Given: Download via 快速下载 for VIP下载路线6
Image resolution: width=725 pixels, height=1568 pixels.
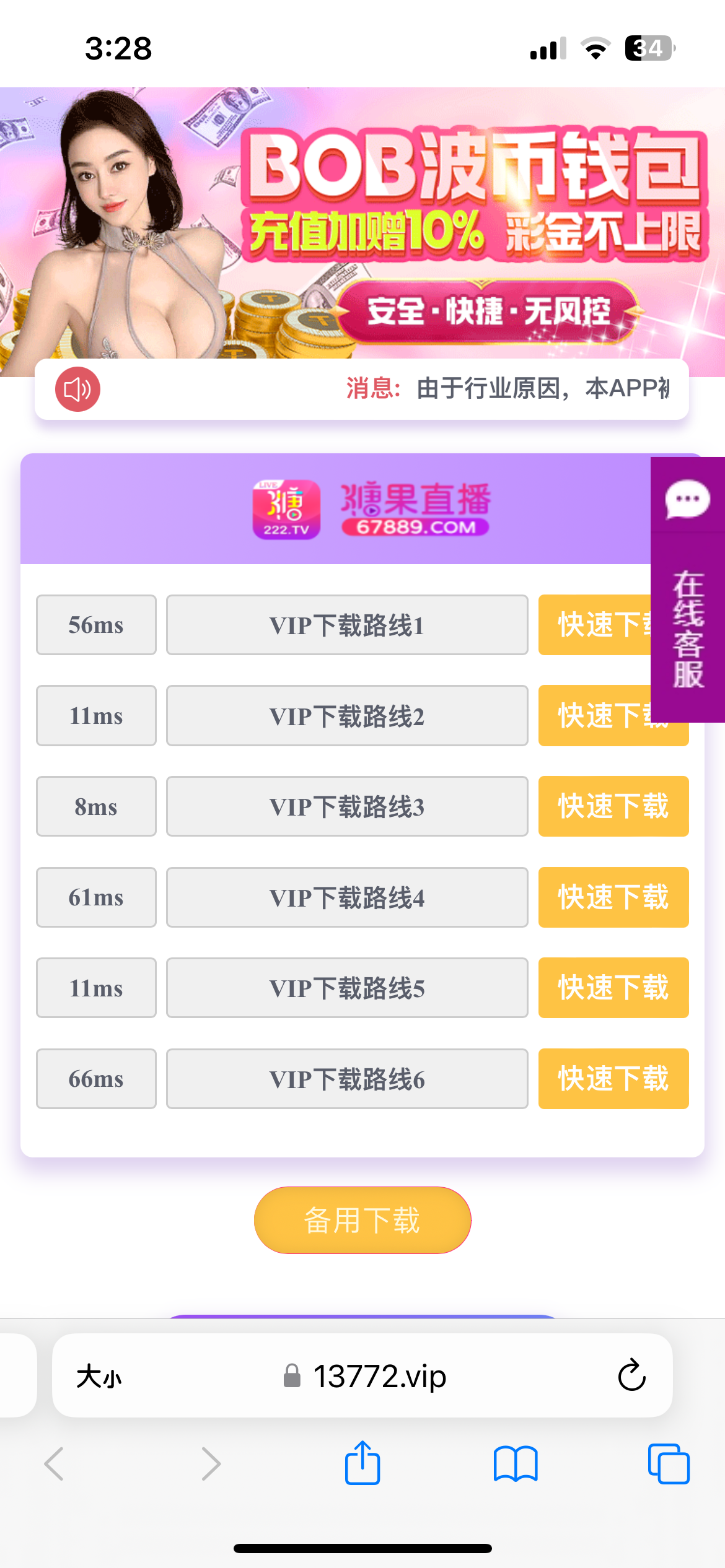Looking at the screenshot, I should click(x=613, y=1079).
